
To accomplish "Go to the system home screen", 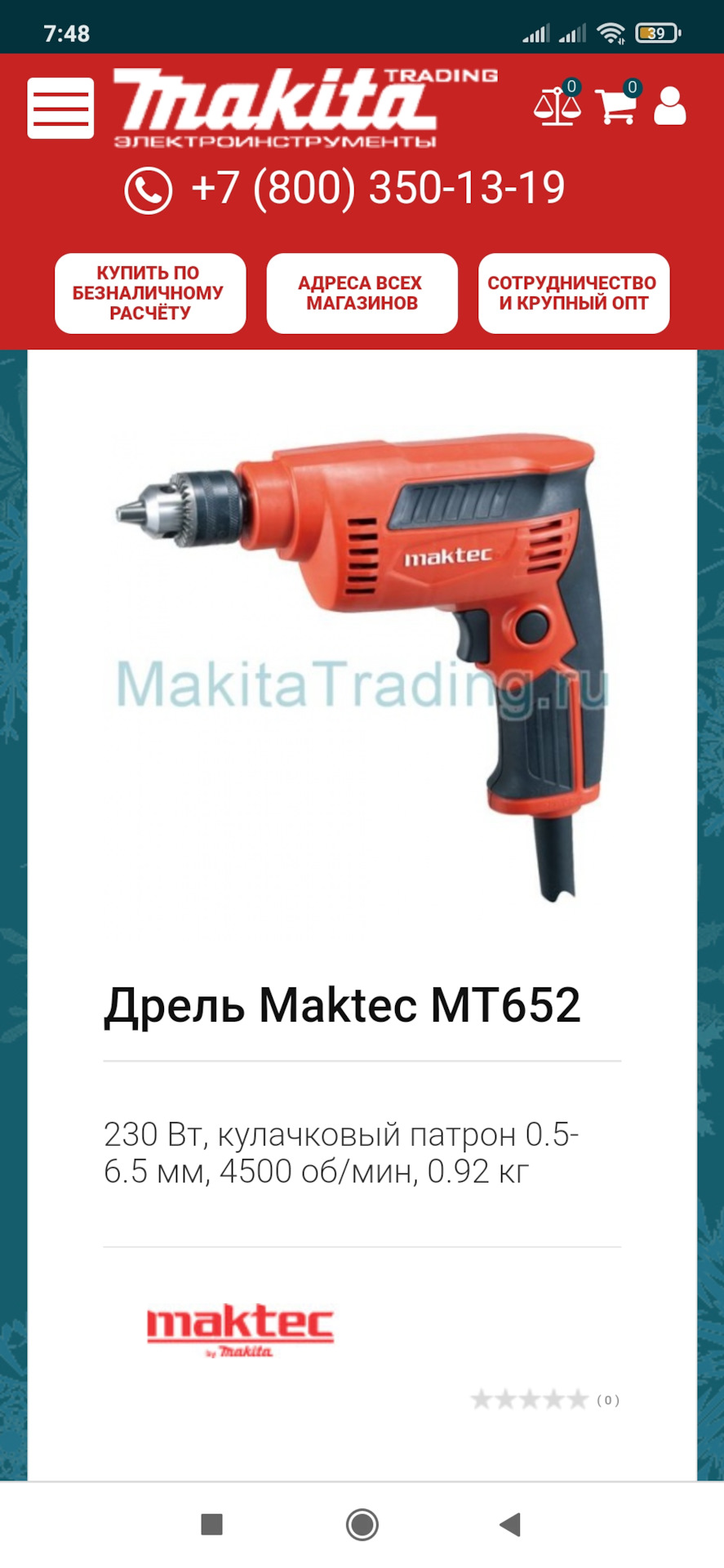I will coord(362,1524).
